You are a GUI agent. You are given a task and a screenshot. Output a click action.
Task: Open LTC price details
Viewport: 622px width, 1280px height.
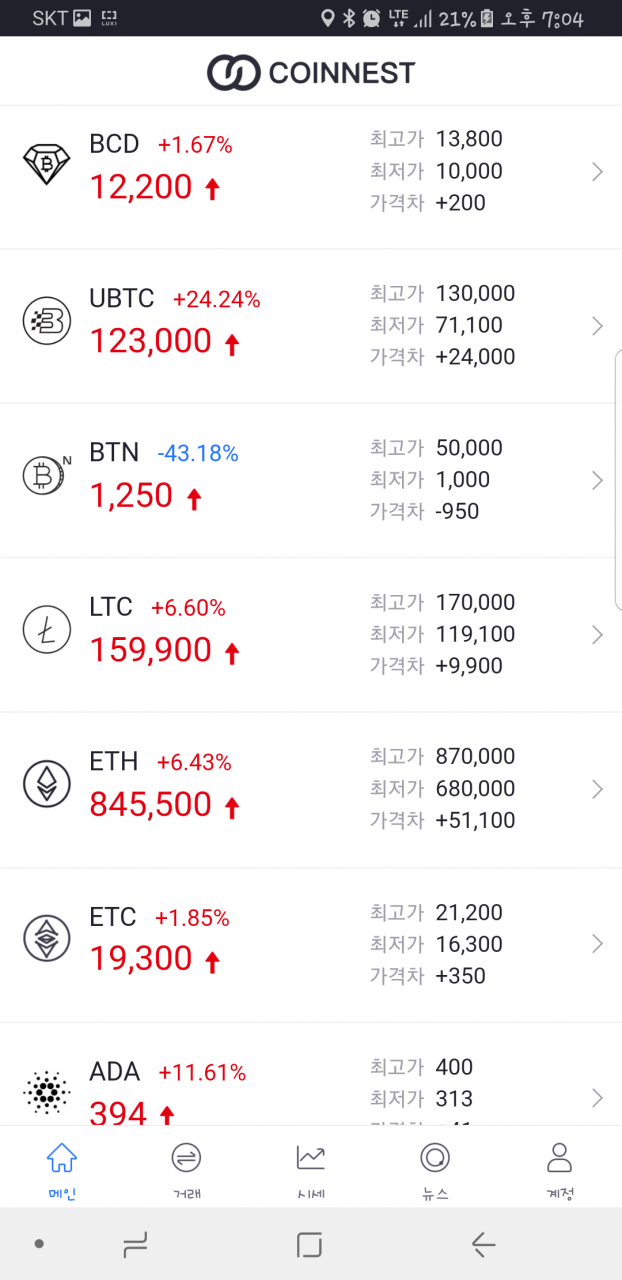click(x=311, y=635)
